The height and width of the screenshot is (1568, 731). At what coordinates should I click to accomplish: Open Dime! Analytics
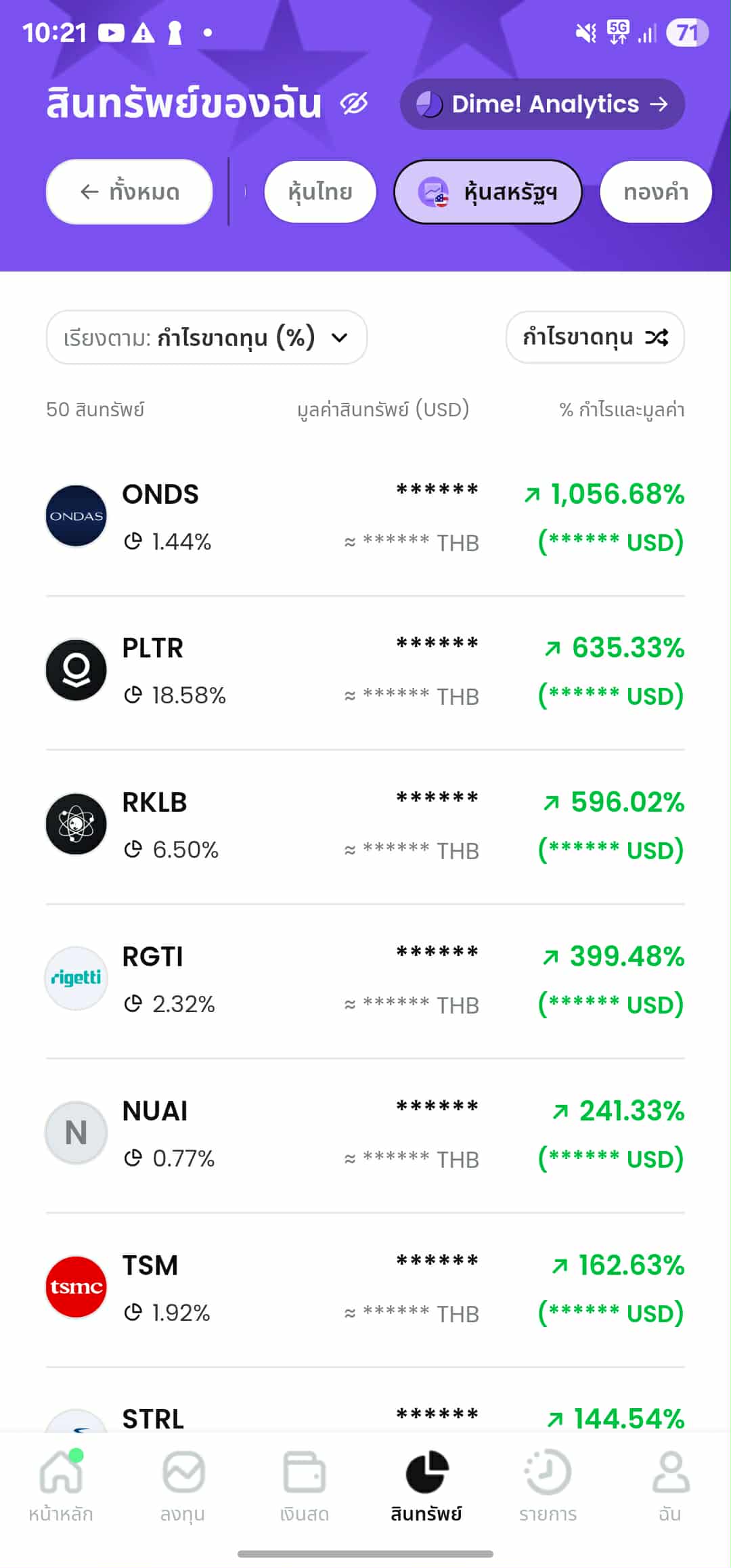[x=542, y=104]
